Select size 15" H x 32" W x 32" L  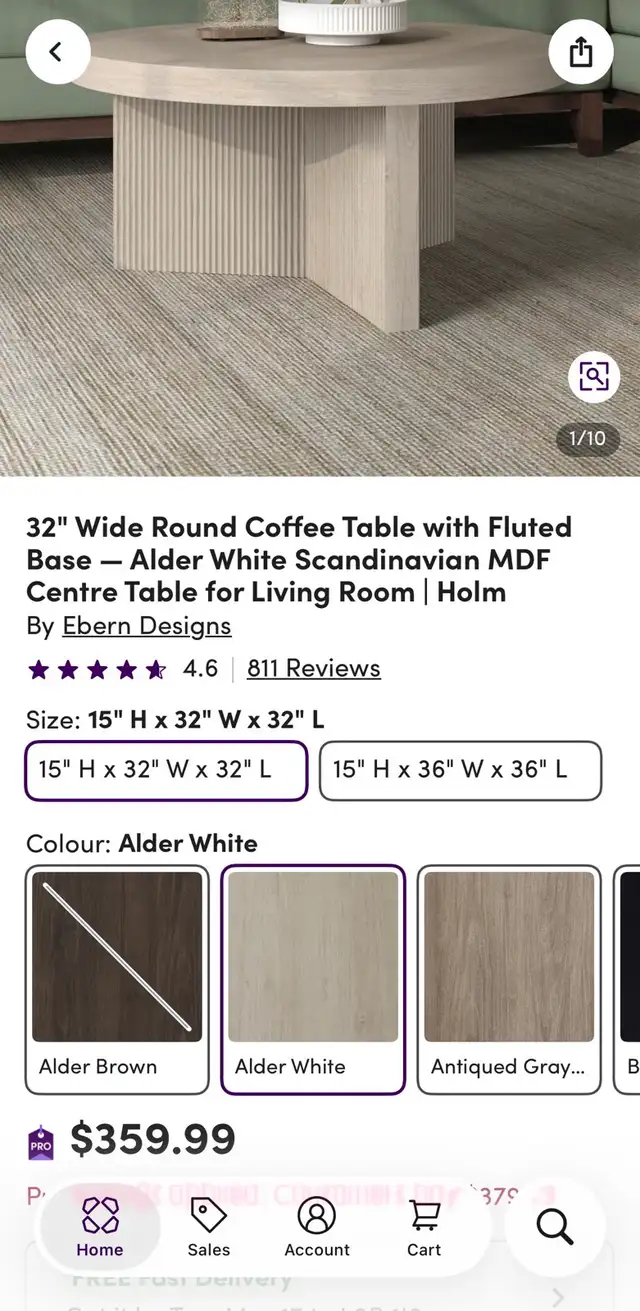(165, 770)
